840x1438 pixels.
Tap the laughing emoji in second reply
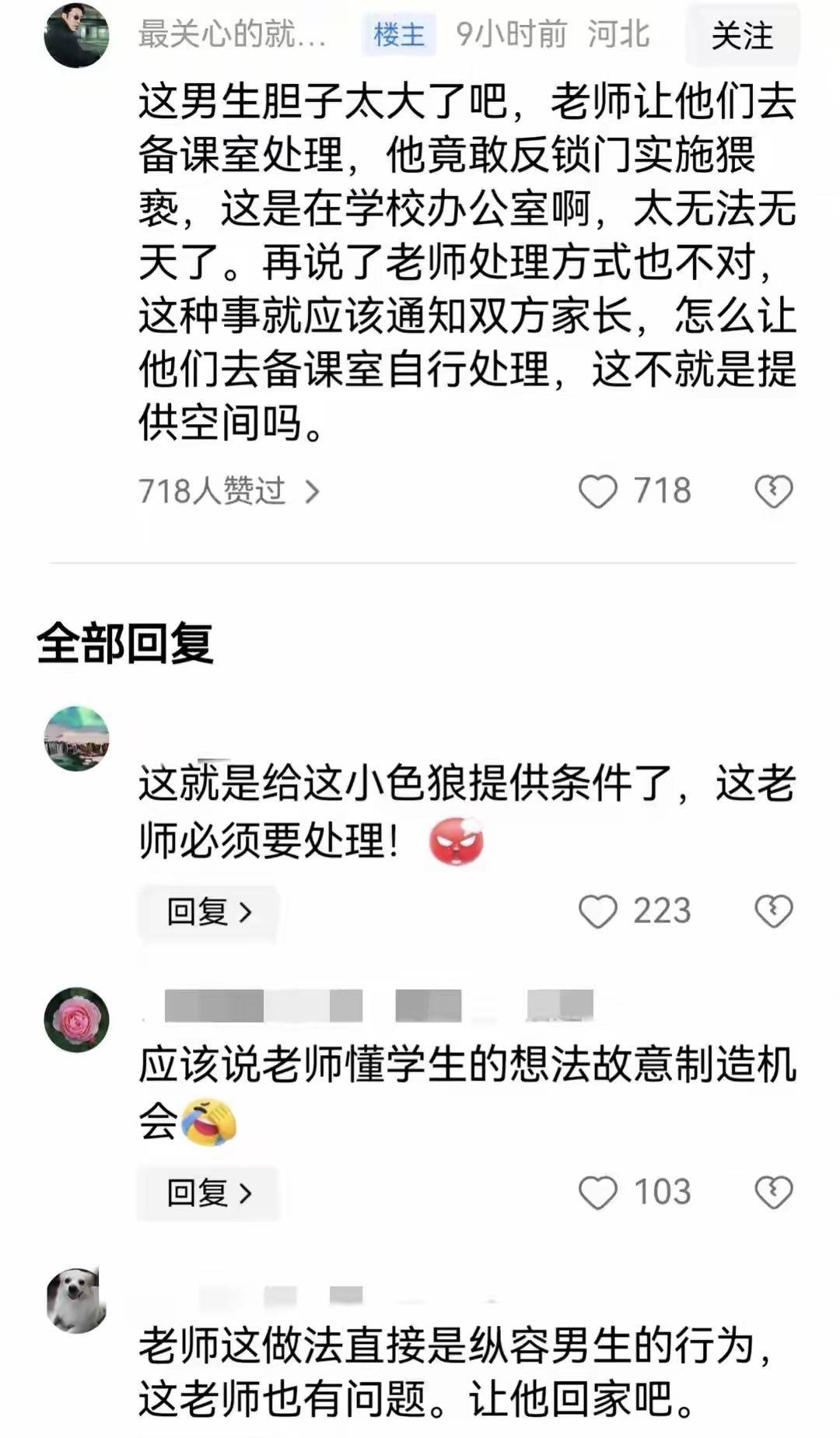pyautogui.click(x=210, y=1121)
